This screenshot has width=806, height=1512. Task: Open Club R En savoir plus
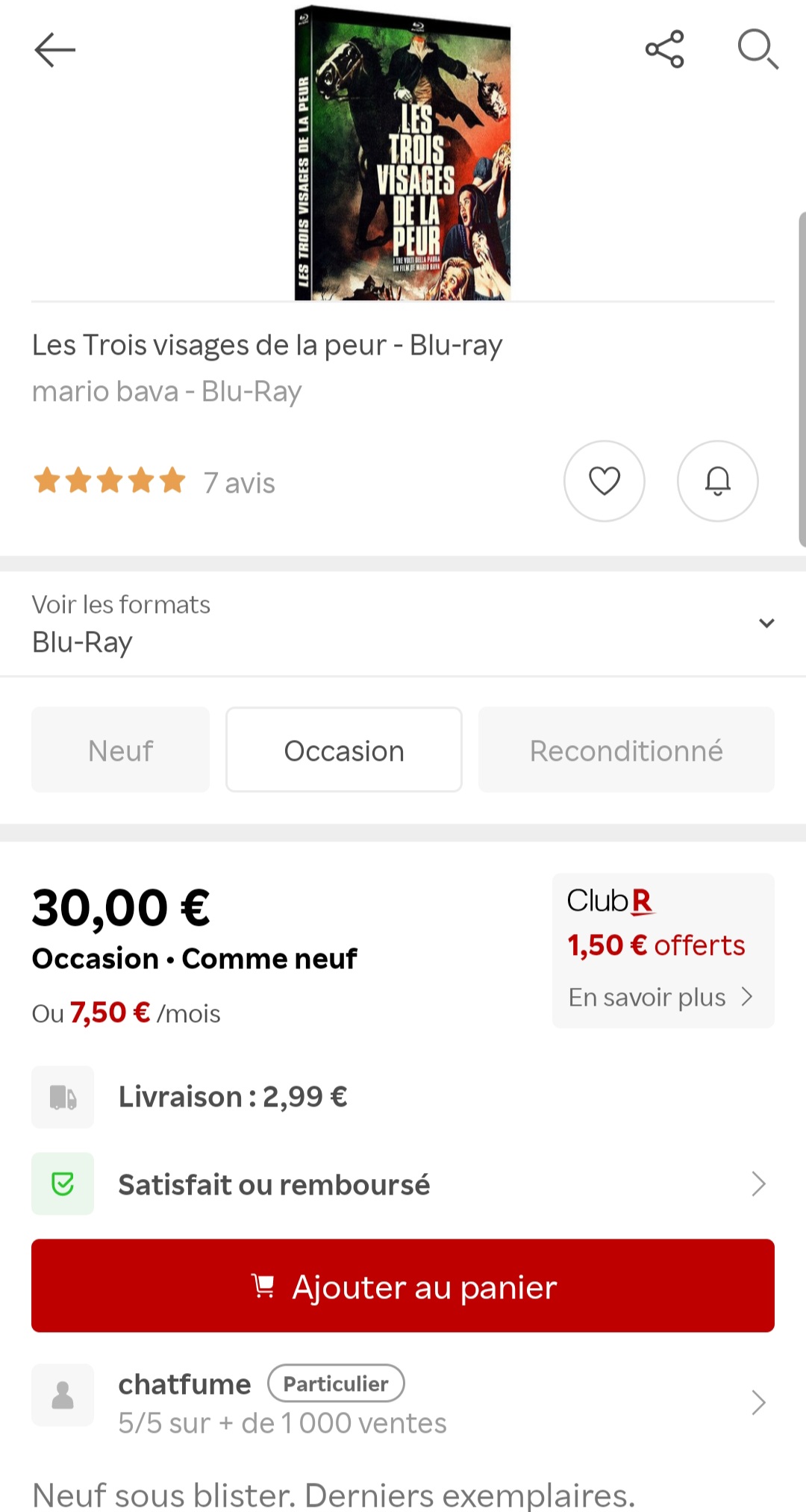[x=660, y=997]
